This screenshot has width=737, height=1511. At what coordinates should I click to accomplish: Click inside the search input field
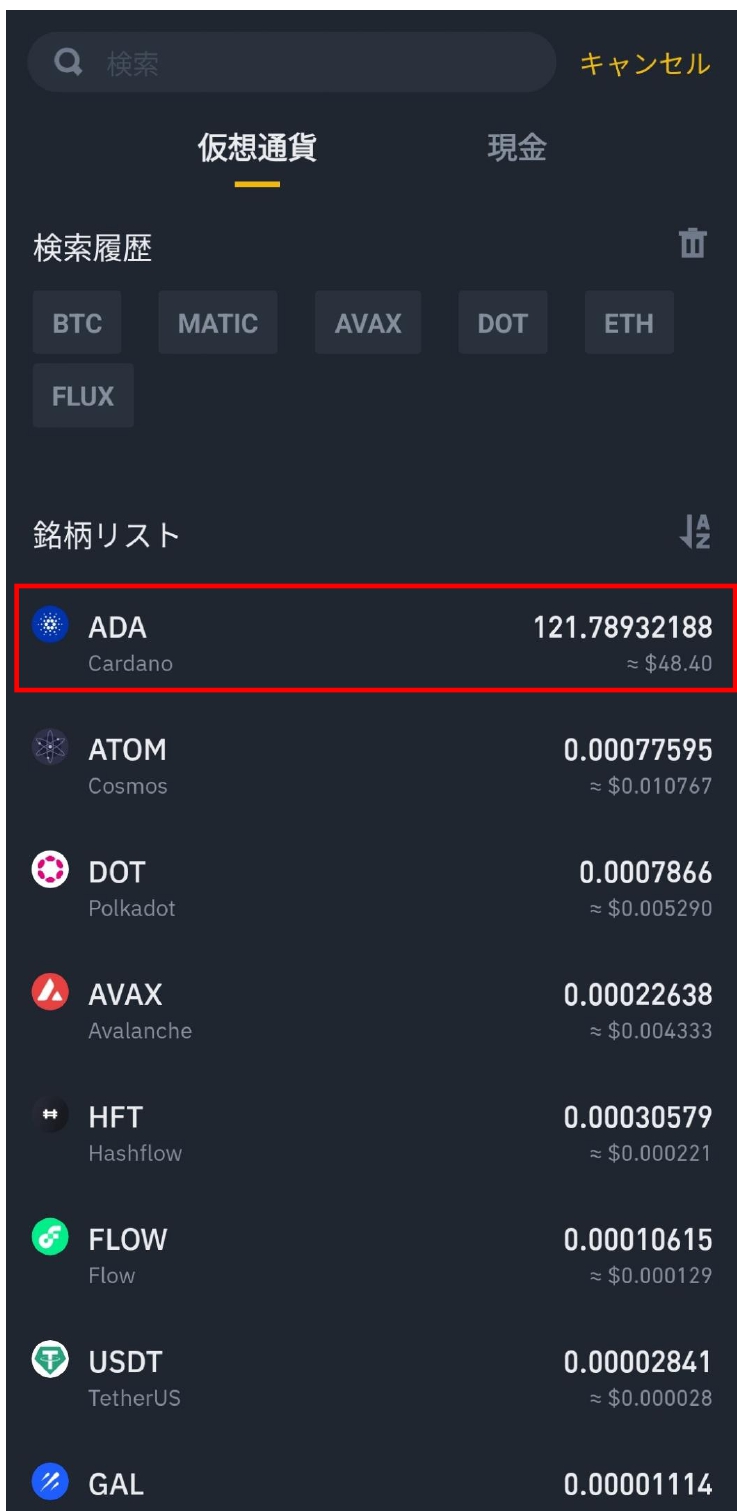(300, 61)
